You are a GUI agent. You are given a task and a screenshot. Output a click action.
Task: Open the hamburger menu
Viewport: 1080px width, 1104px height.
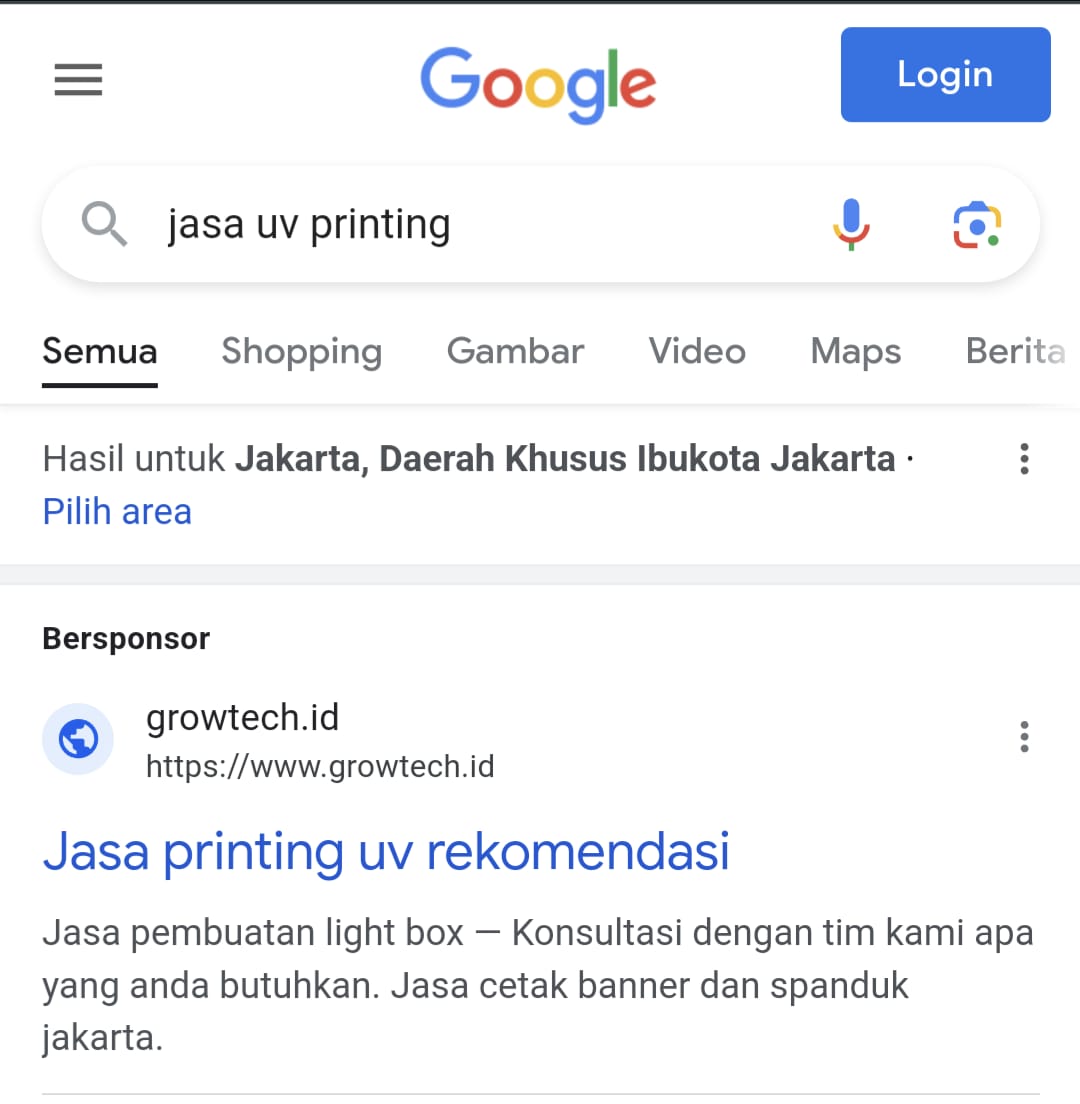point(78,79)
